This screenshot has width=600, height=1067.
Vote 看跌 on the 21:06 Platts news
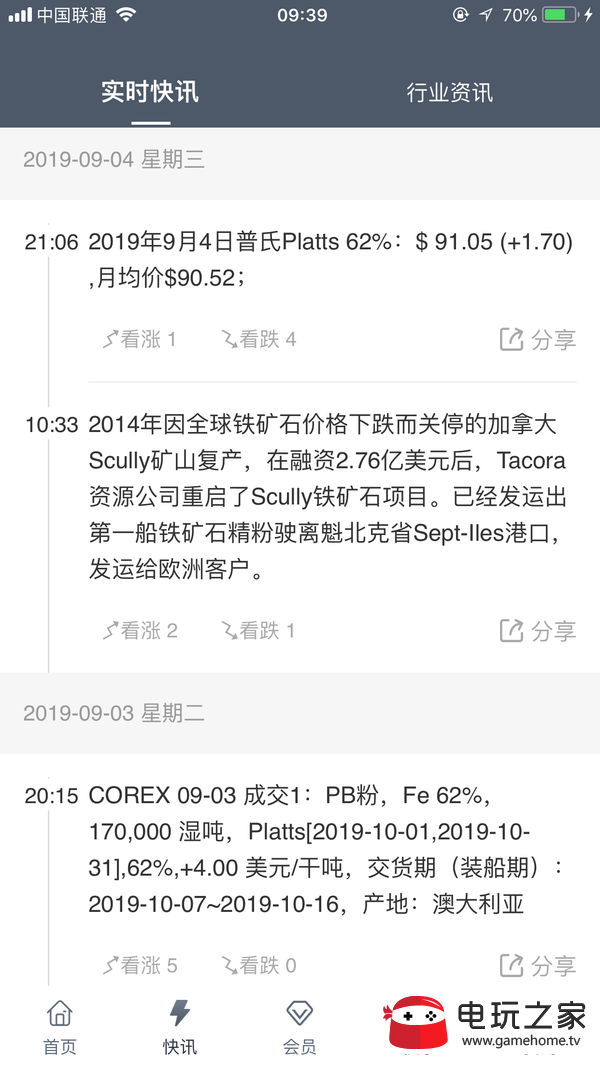[x=259, y=339]
